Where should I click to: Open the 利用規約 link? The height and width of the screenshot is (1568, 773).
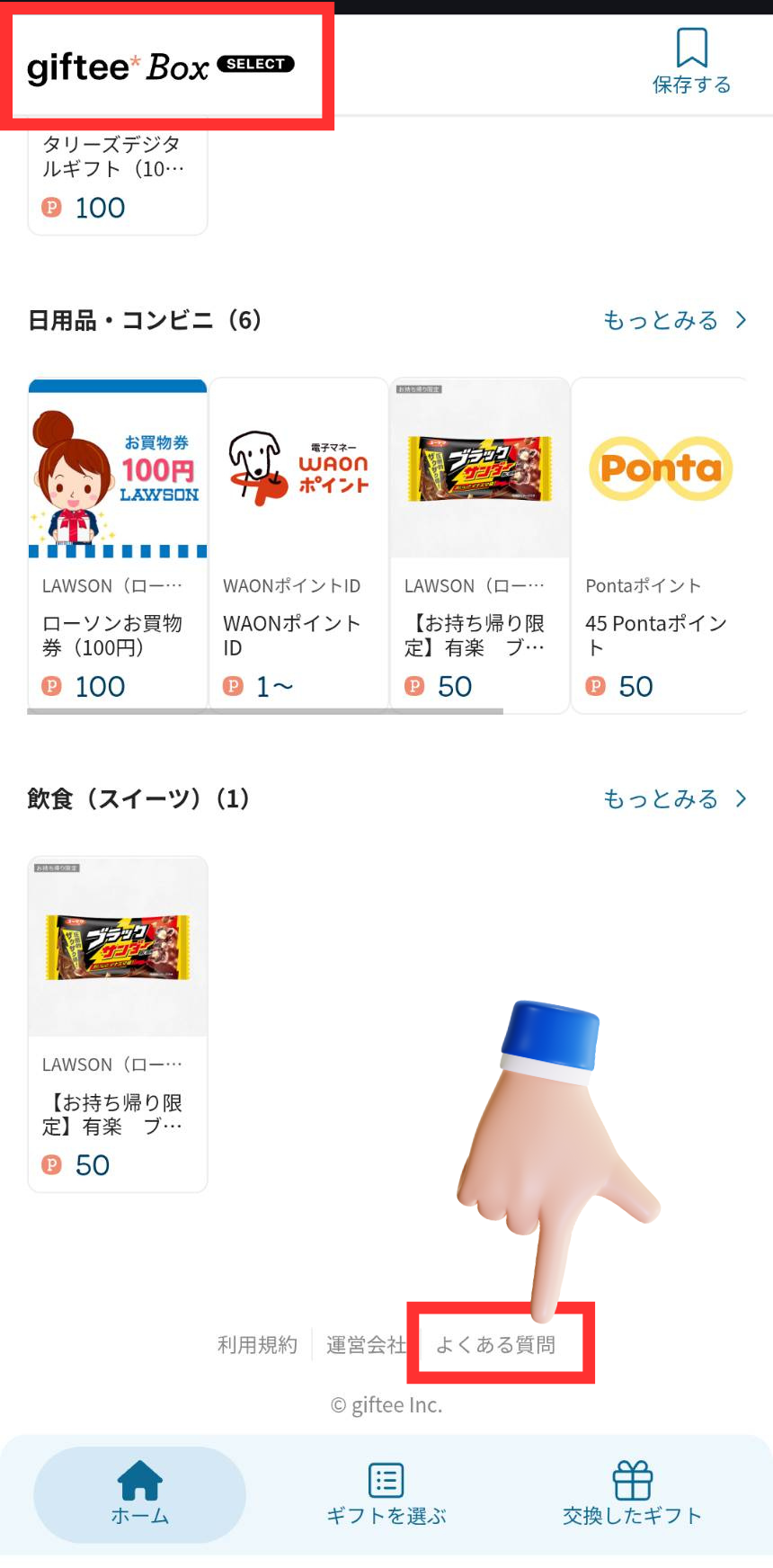coord(257,1344)
